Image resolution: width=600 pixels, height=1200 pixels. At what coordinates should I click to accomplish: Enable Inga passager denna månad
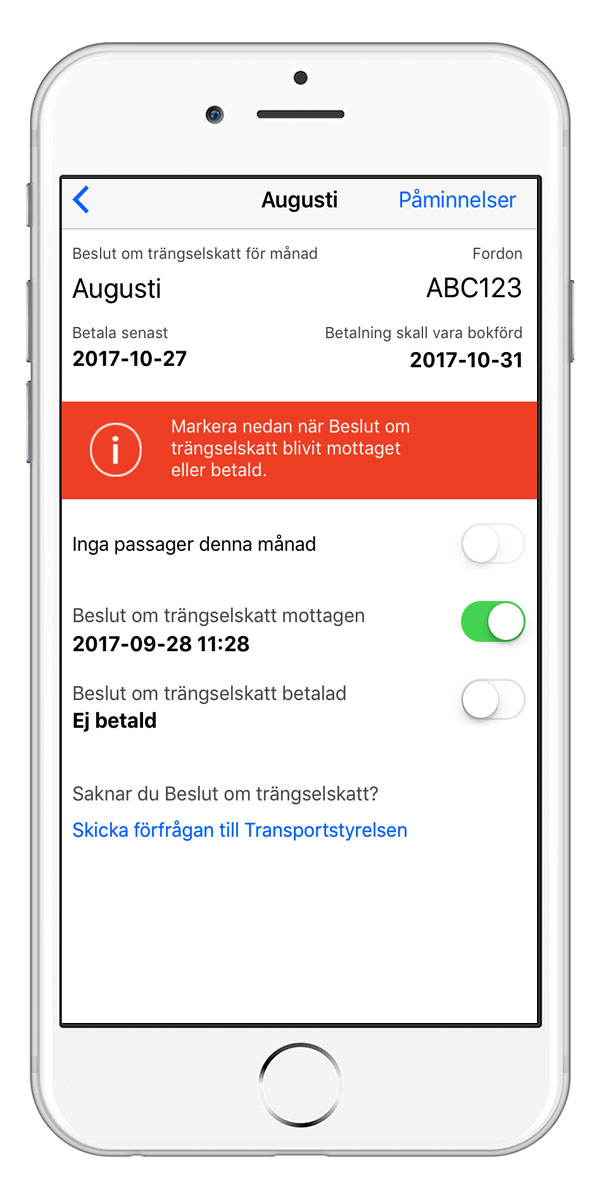(493, 544)
